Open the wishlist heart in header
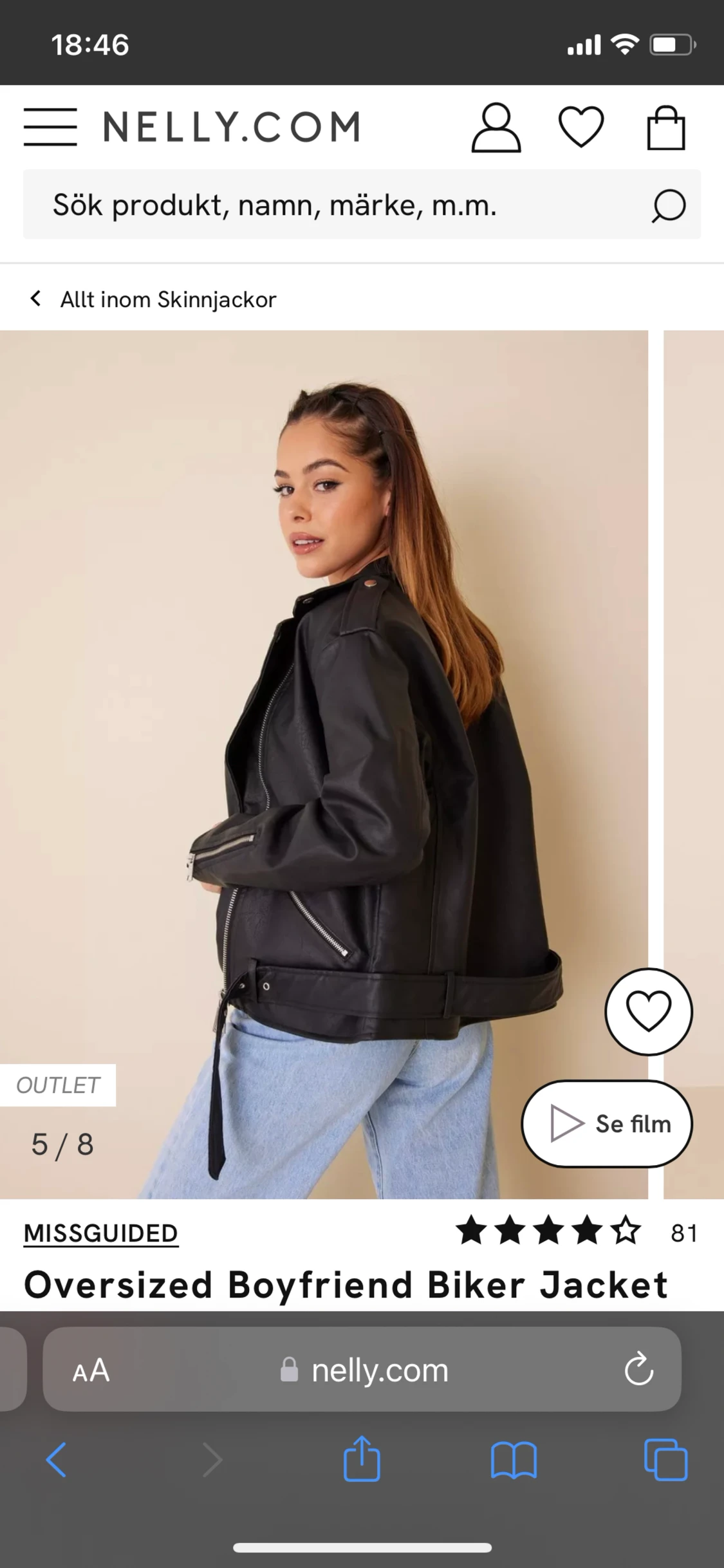Viewport: 724px width, 1568px height. click(580, 127)
